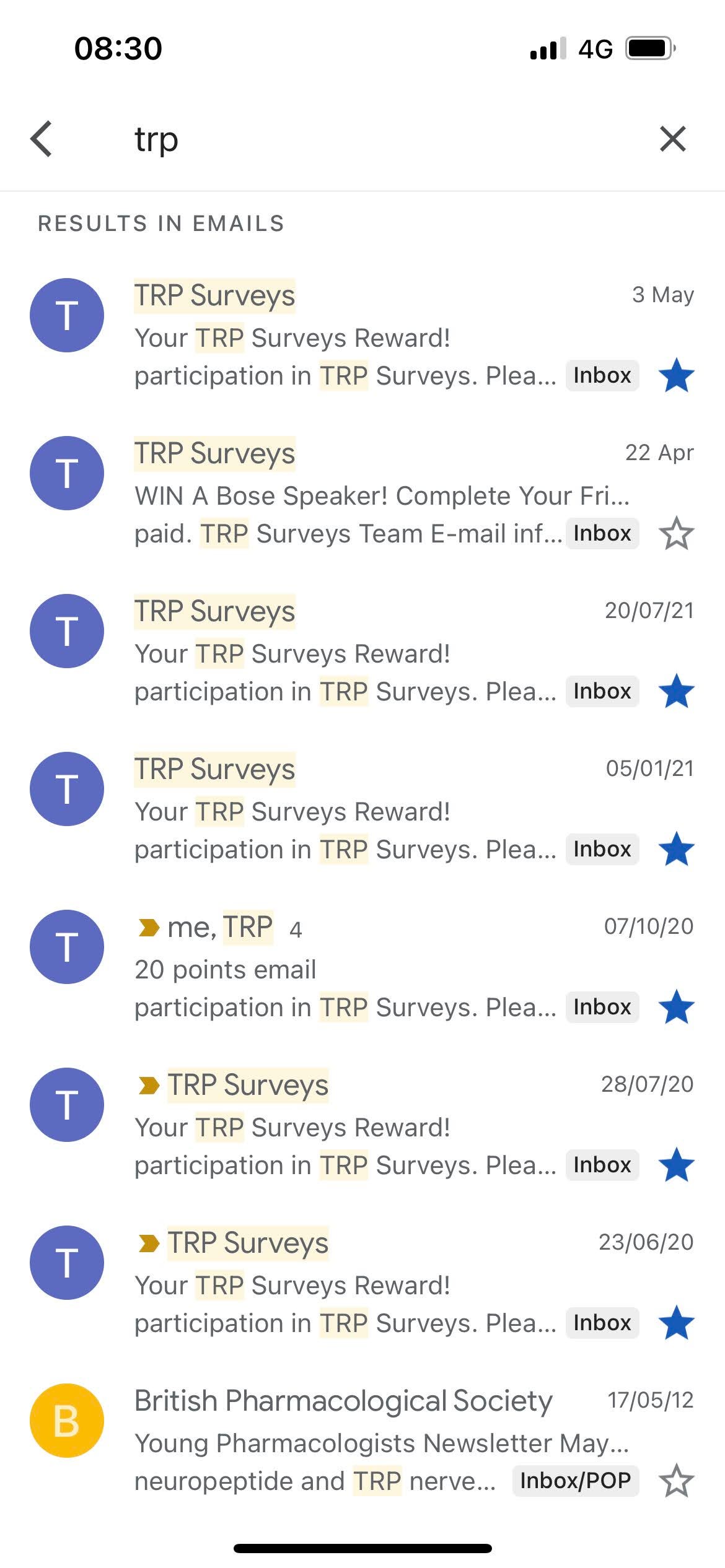Open the TRP Surveys email from 3 May

(362, 335)
